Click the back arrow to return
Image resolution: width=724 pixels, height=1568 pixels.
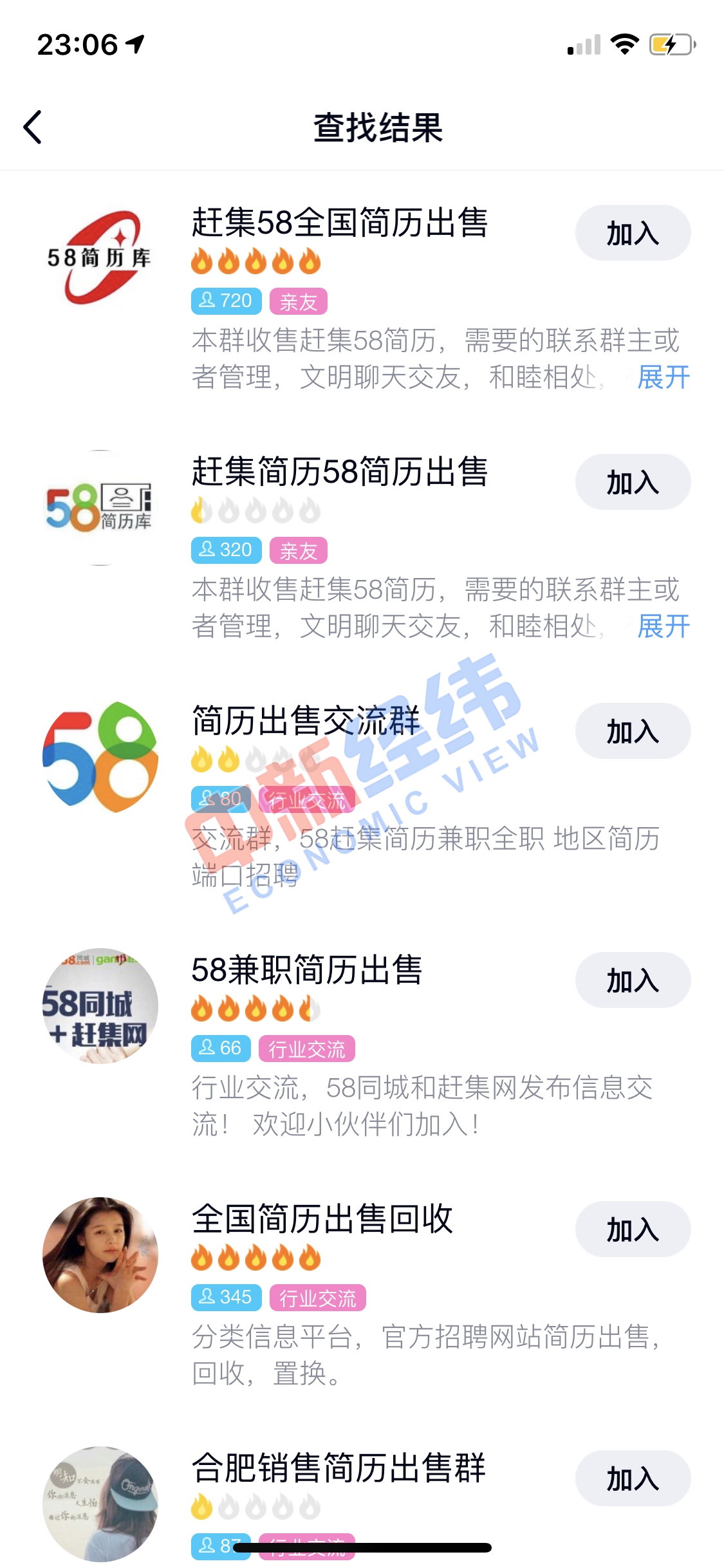click(33, 127)
